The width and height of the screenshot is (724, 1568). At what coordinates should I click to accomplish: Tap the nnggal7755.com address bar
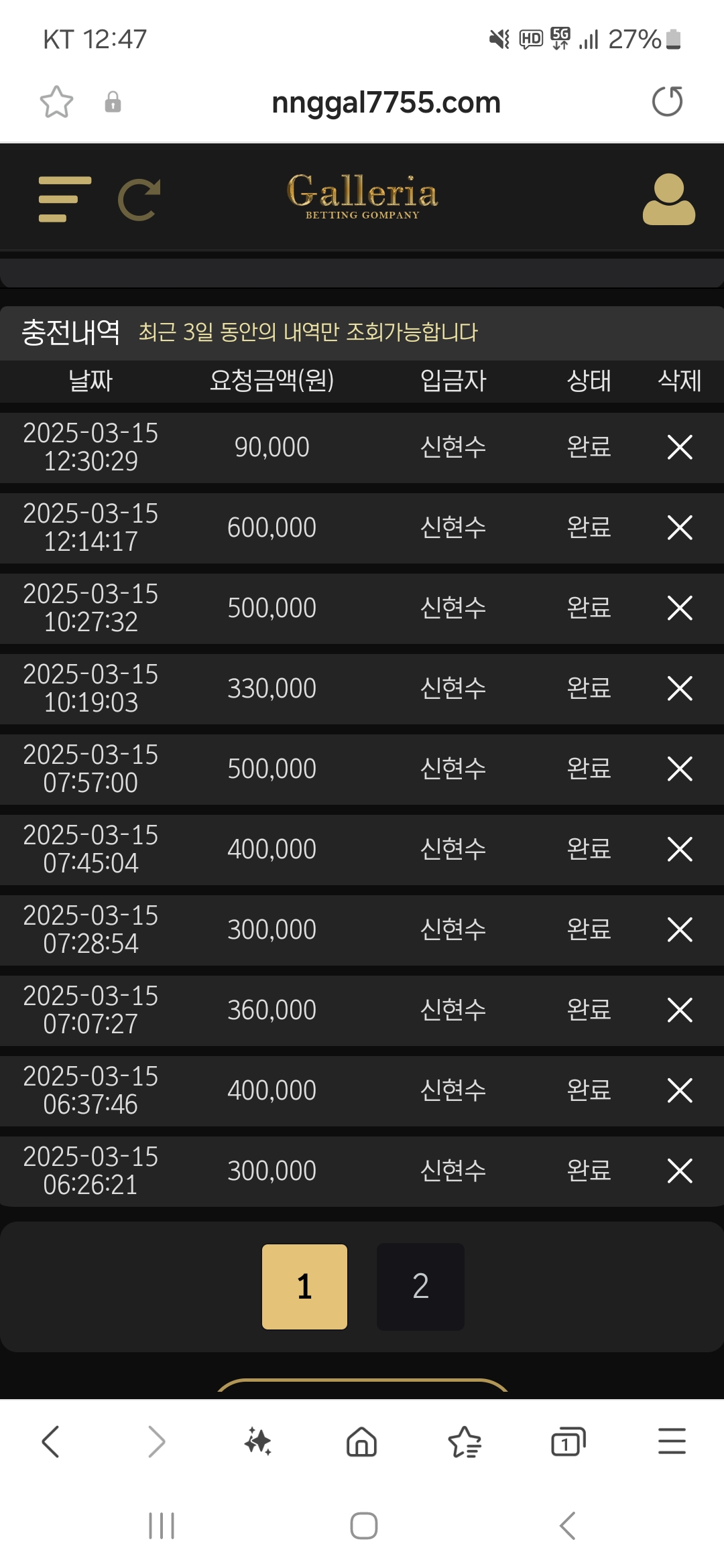(386, 103)
